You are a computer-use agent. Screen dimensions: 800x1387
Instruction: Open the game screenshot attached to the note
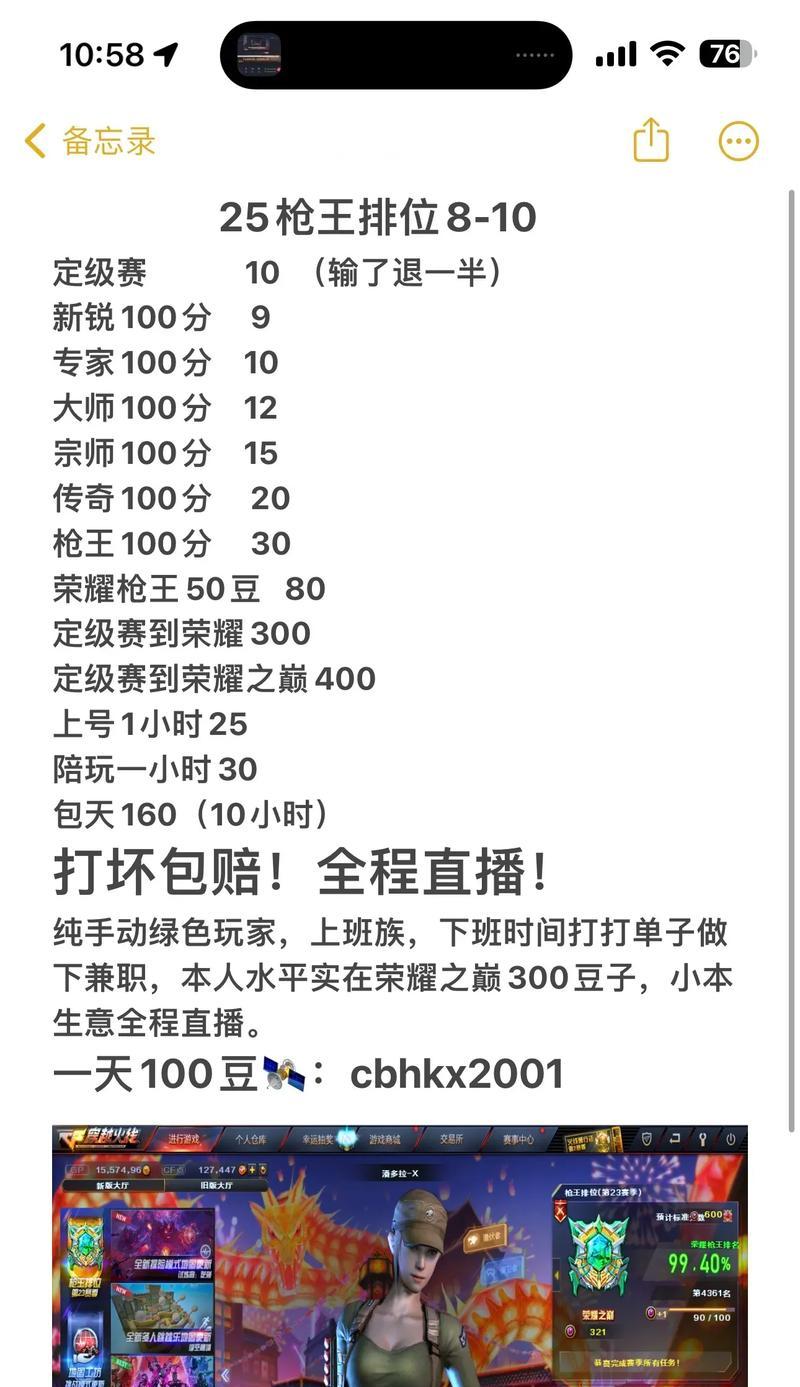(x=400, y=1256)
